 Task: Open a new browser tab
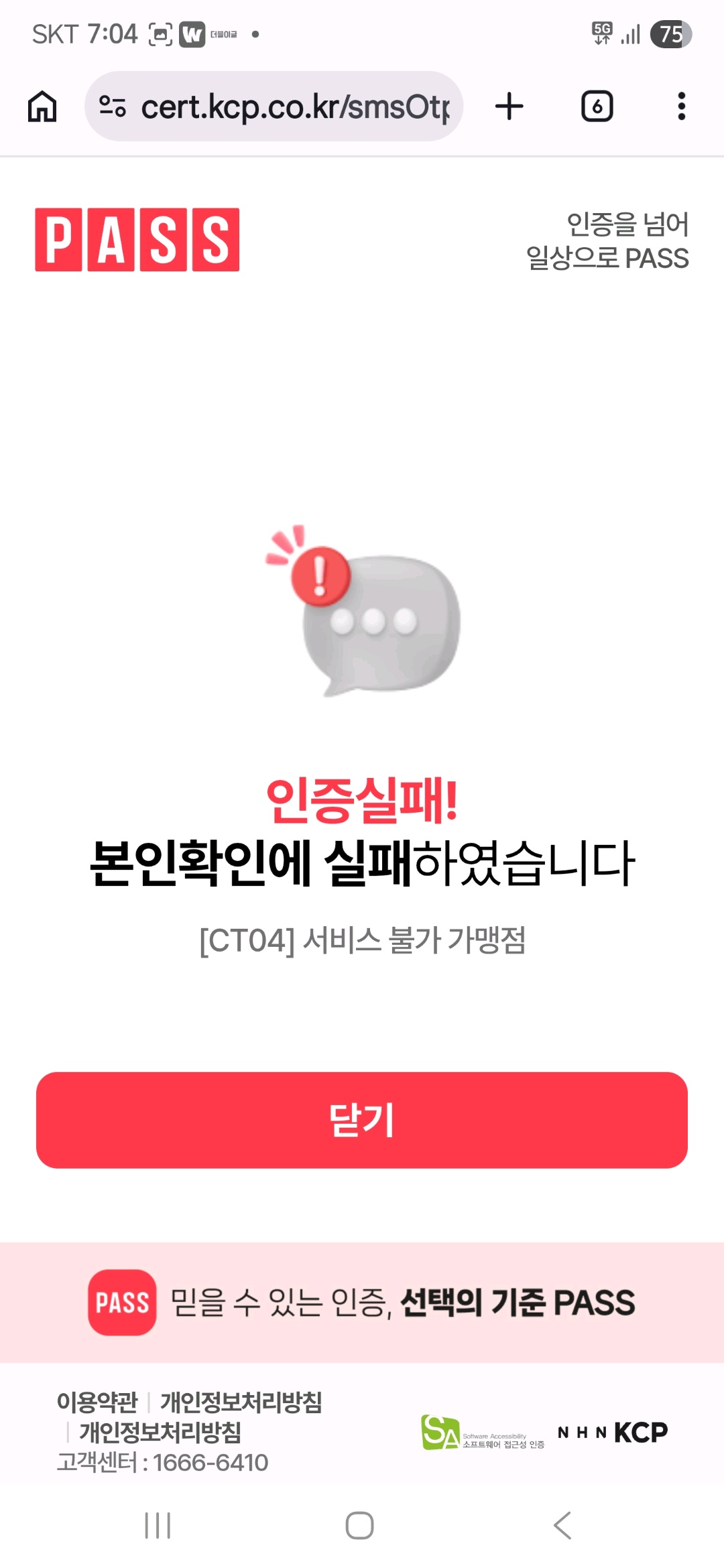(509, 107)
